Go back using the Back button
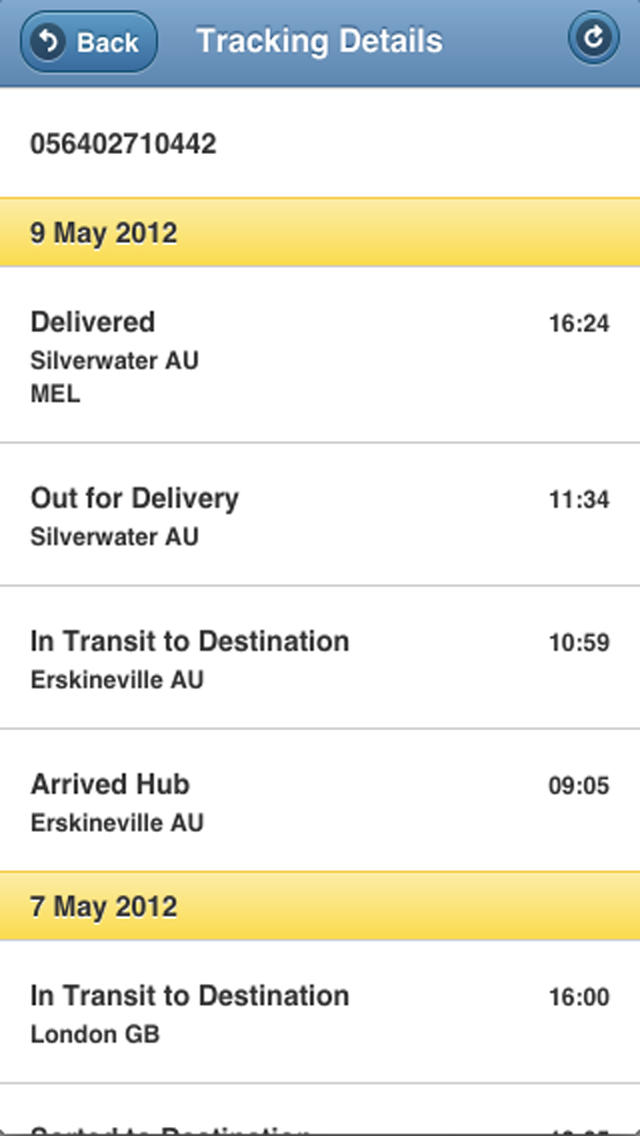 pyautogui.click(x=88, y=42)
